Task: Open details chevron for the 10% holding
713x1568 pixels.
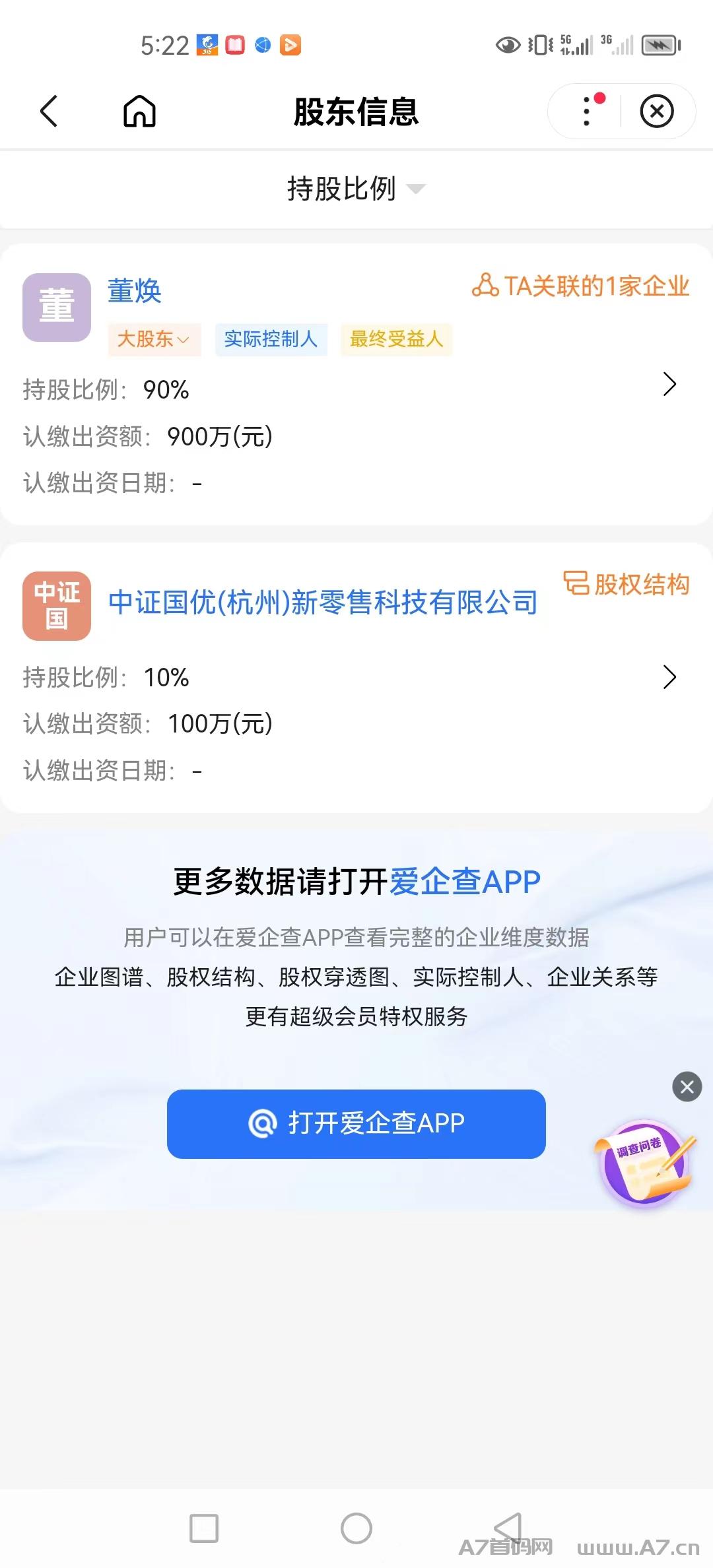Action: 669,677
